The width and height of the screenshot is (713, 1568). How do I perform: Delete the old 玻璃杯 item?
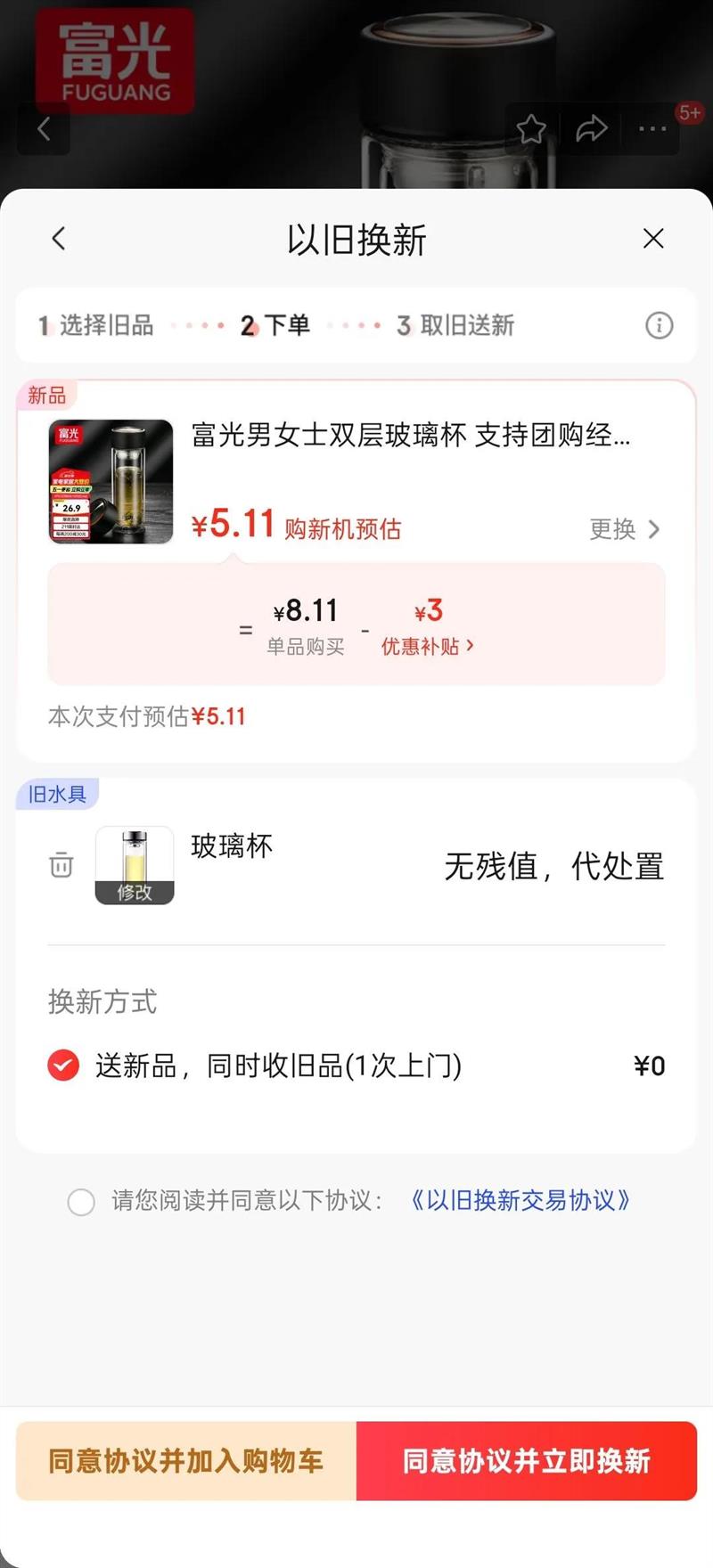coord(61,865)
